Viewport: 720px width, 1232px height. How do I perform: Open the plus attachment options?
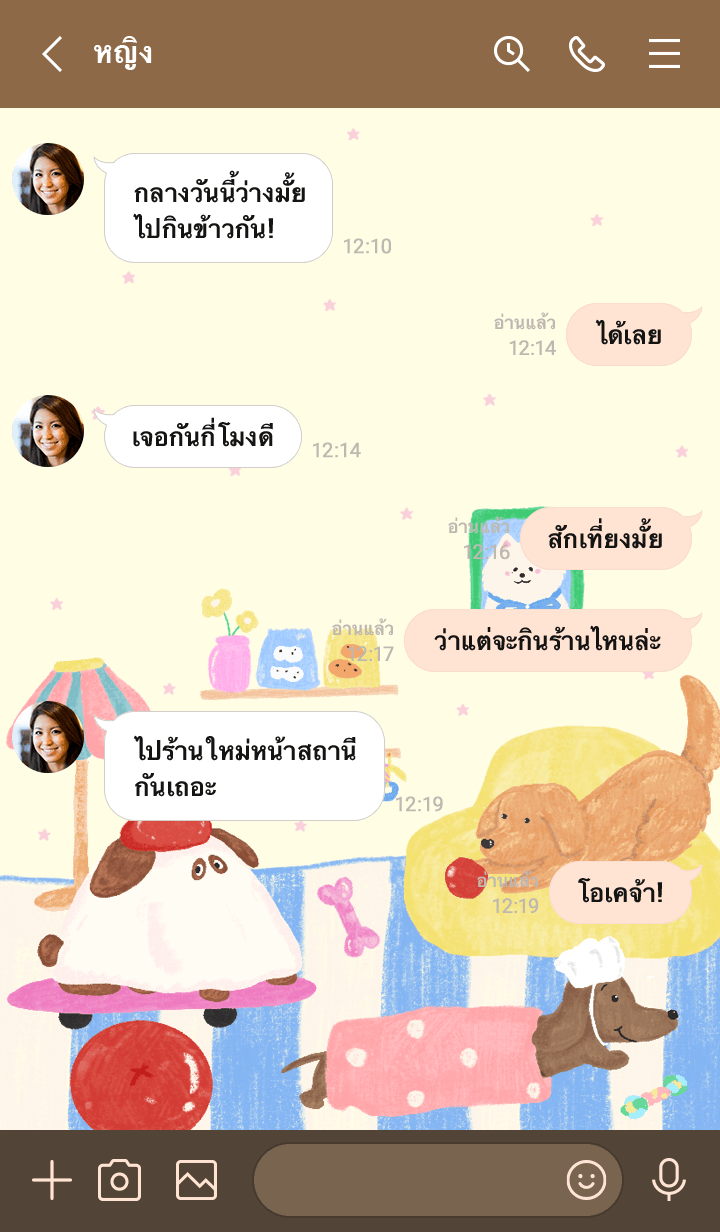point(52,1181)
